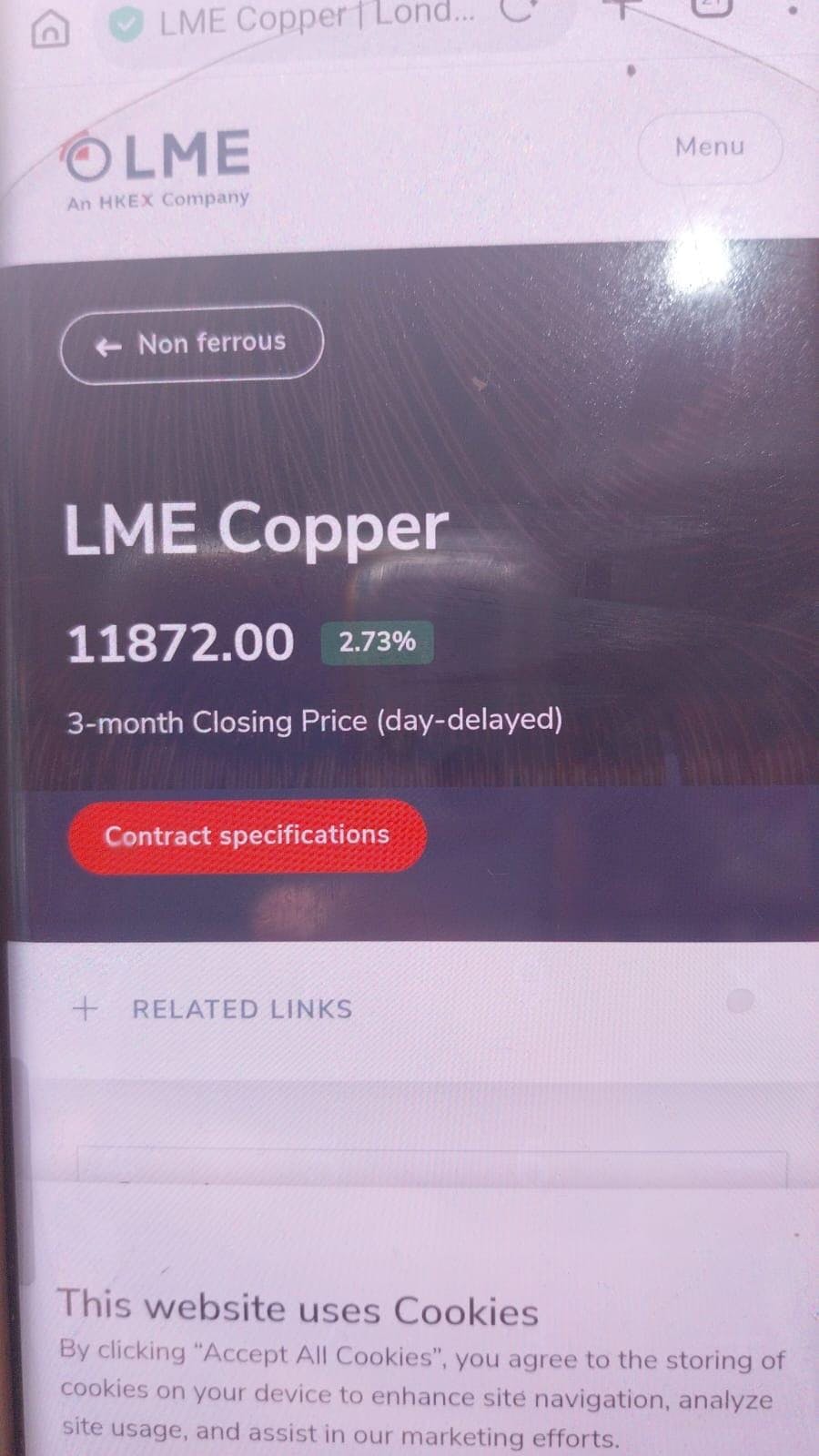The image size is (819, 1456).
Task: Open Contract specifications
Action: [247, 836]
